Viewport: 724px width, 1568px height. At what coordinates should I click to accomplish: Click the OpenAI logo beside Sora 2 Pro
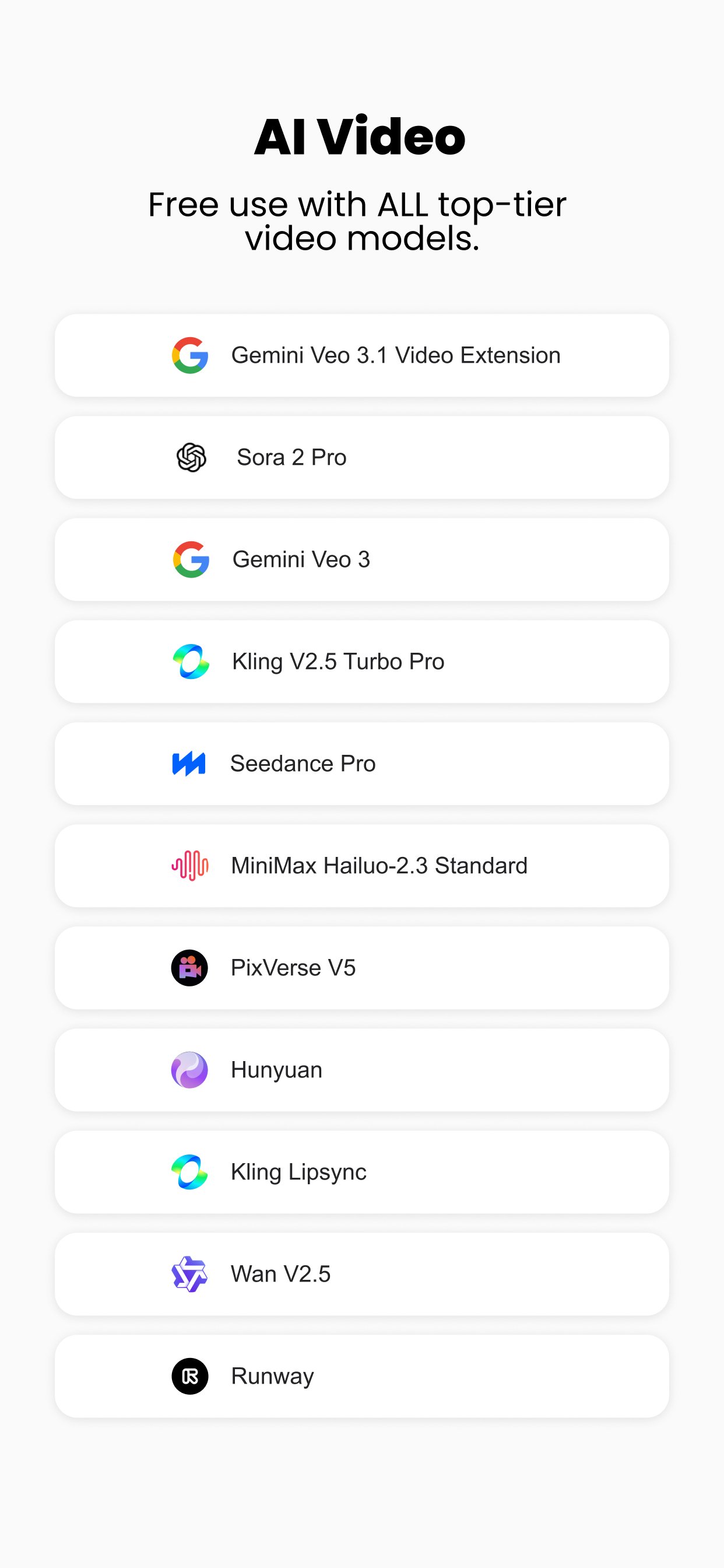[191, 458]
